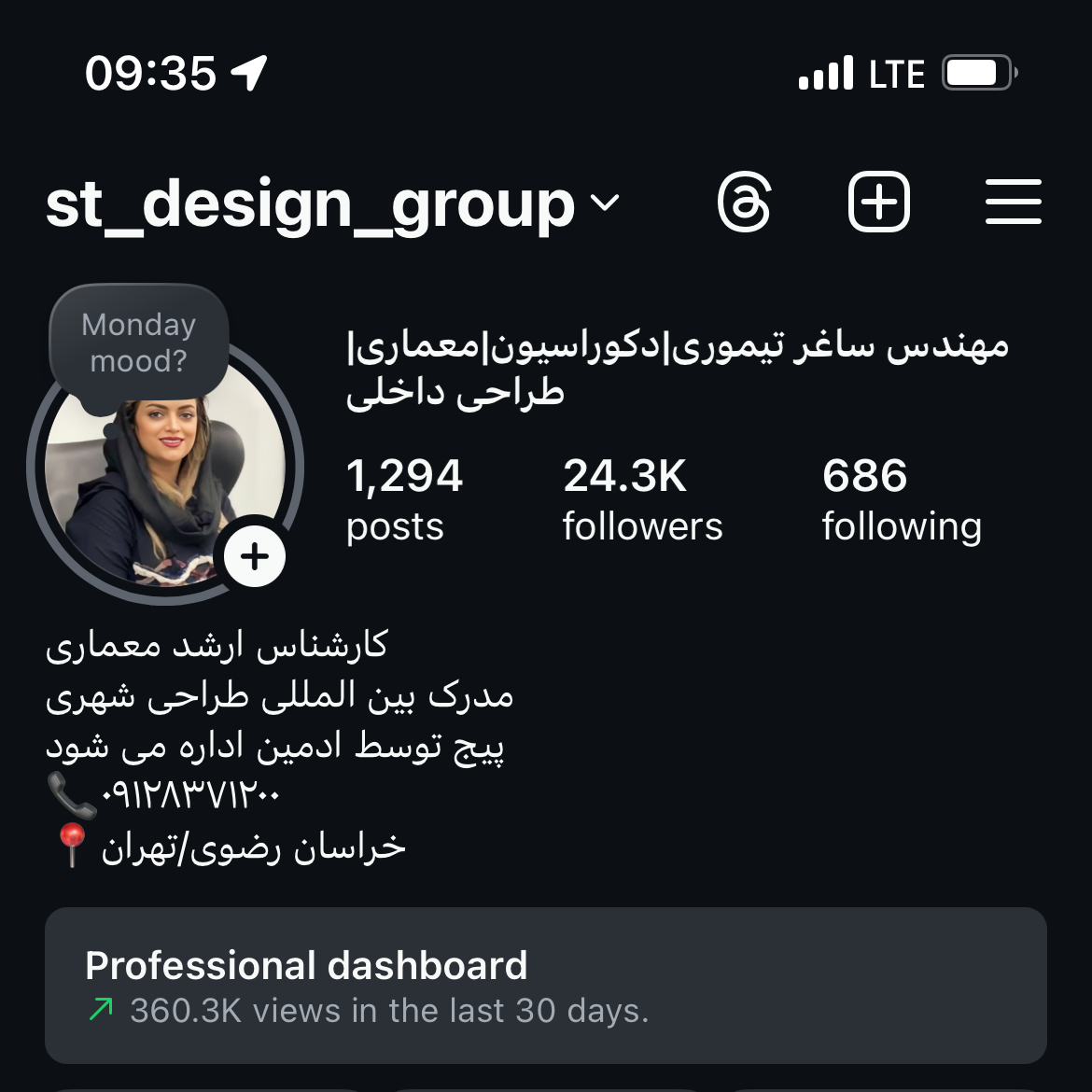Add a story with the plus badge
This screenshot has width=1092, height=1092.
255,557
